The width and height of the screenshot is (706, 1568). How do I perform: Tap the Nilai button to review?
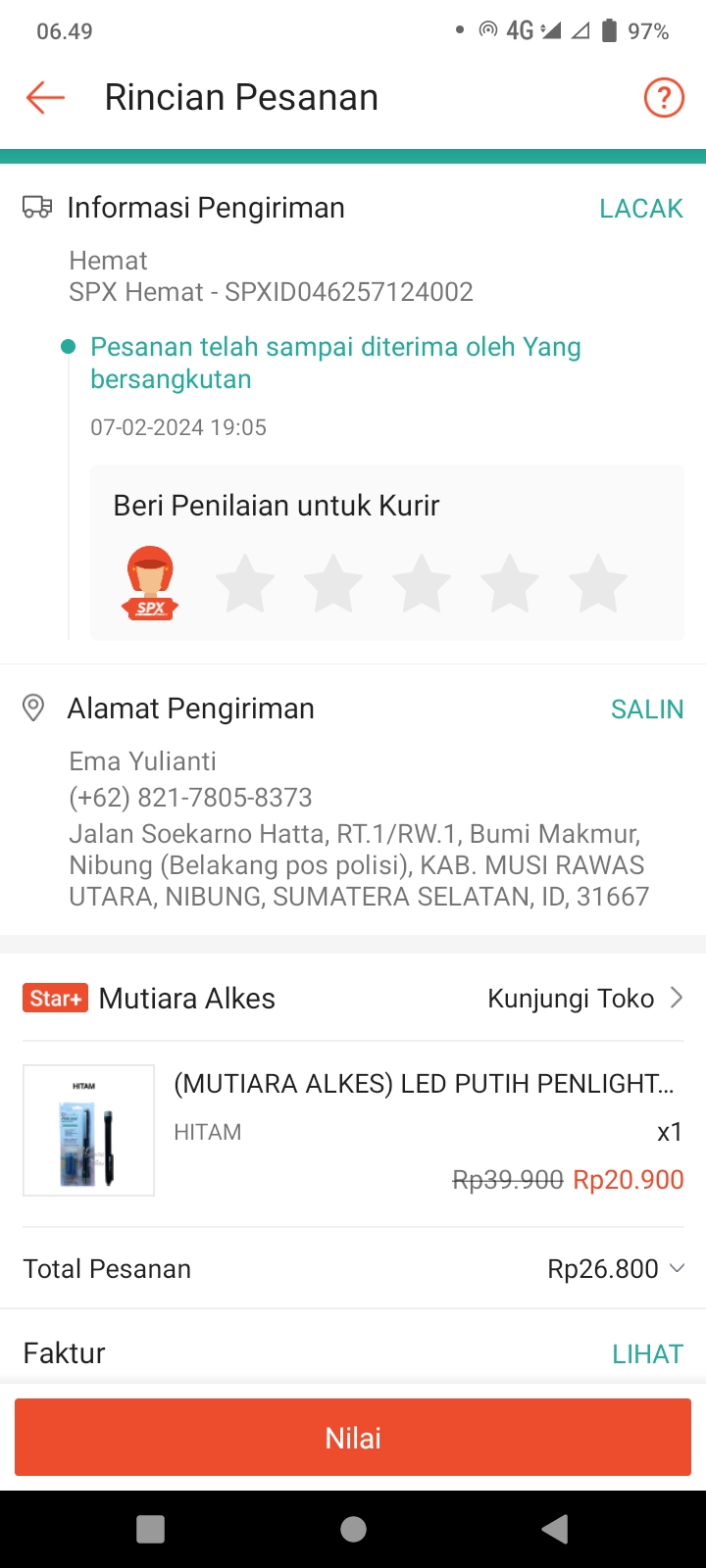tap(353, 1438)
